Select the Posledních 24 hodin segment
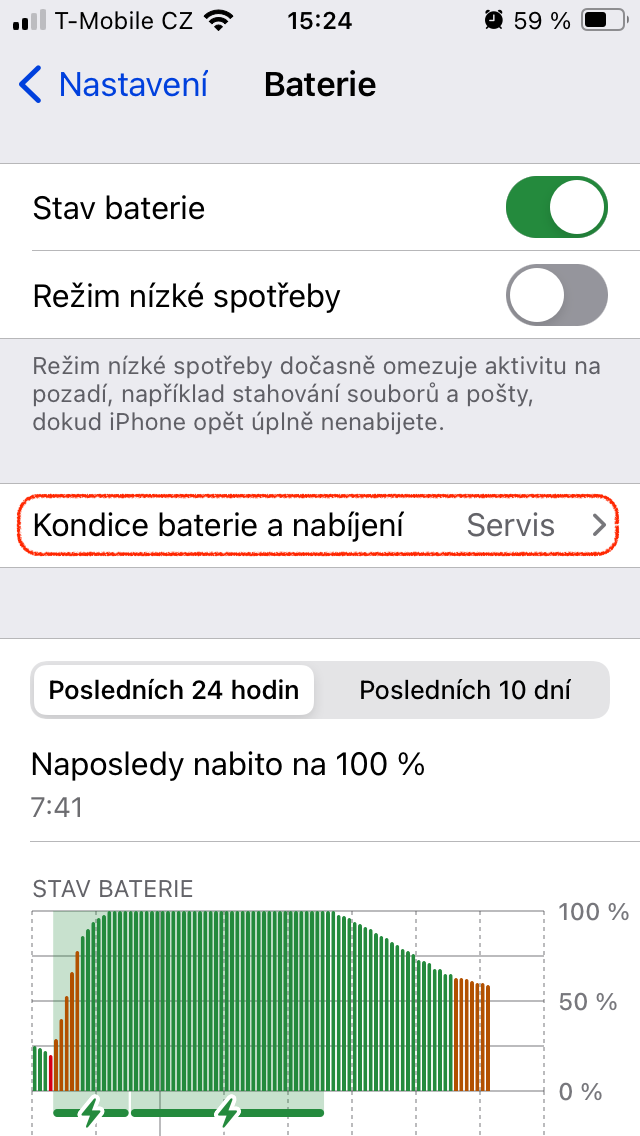The height and width of the screenshot is (1136, 640). (174, 690)
